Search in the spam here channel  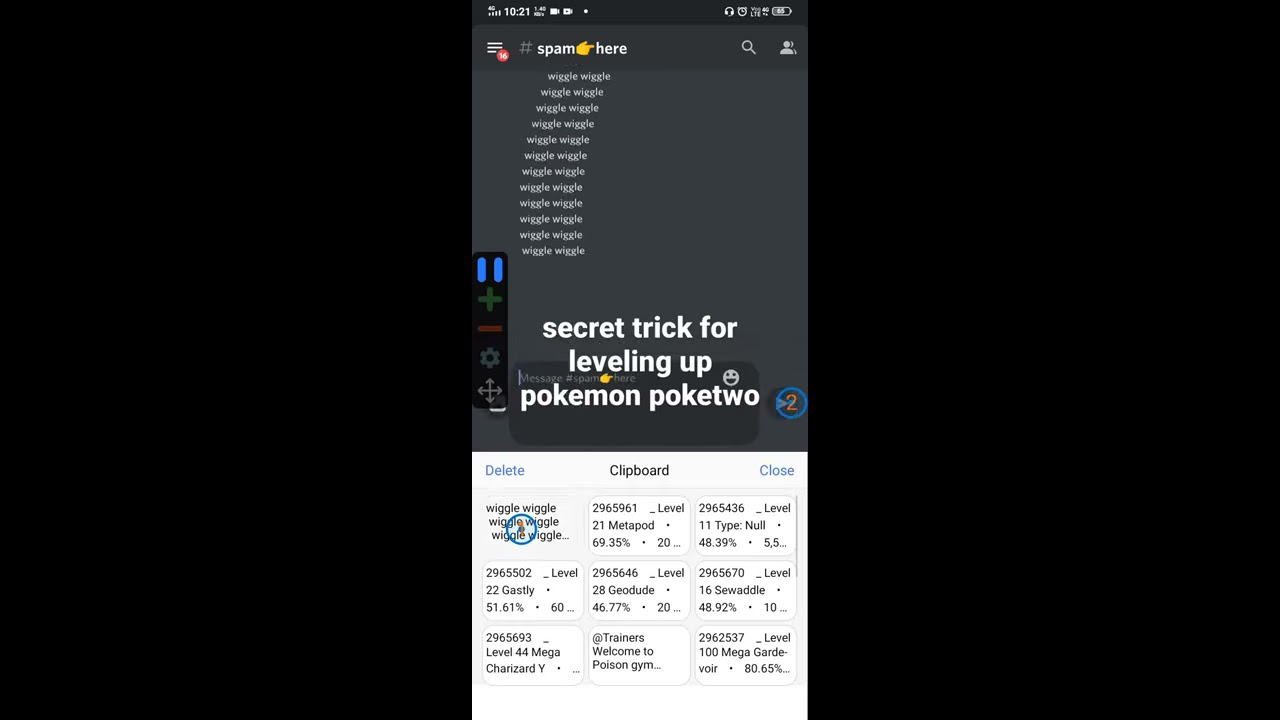pyautogui.click(x=748, y=47)
